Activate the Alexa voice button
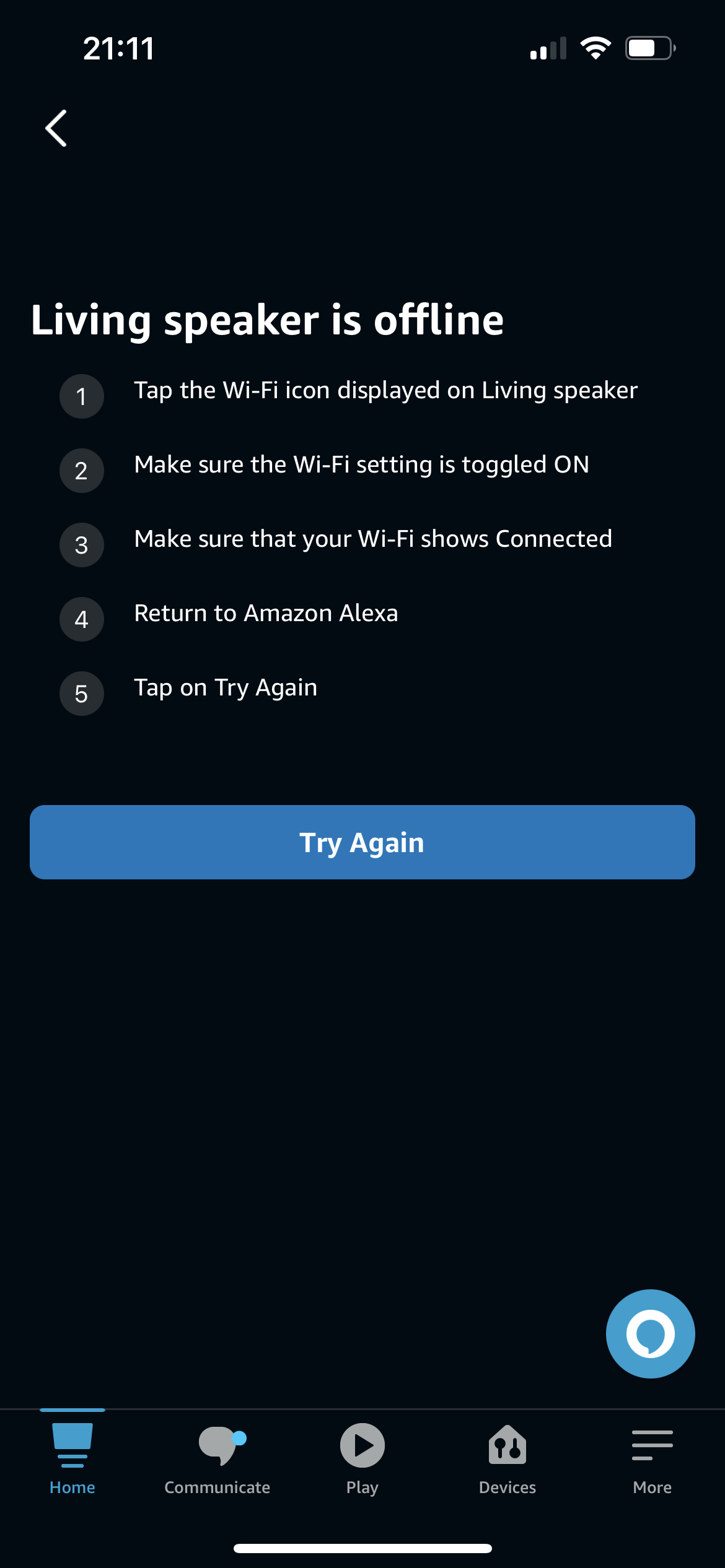 (650, 1333)
